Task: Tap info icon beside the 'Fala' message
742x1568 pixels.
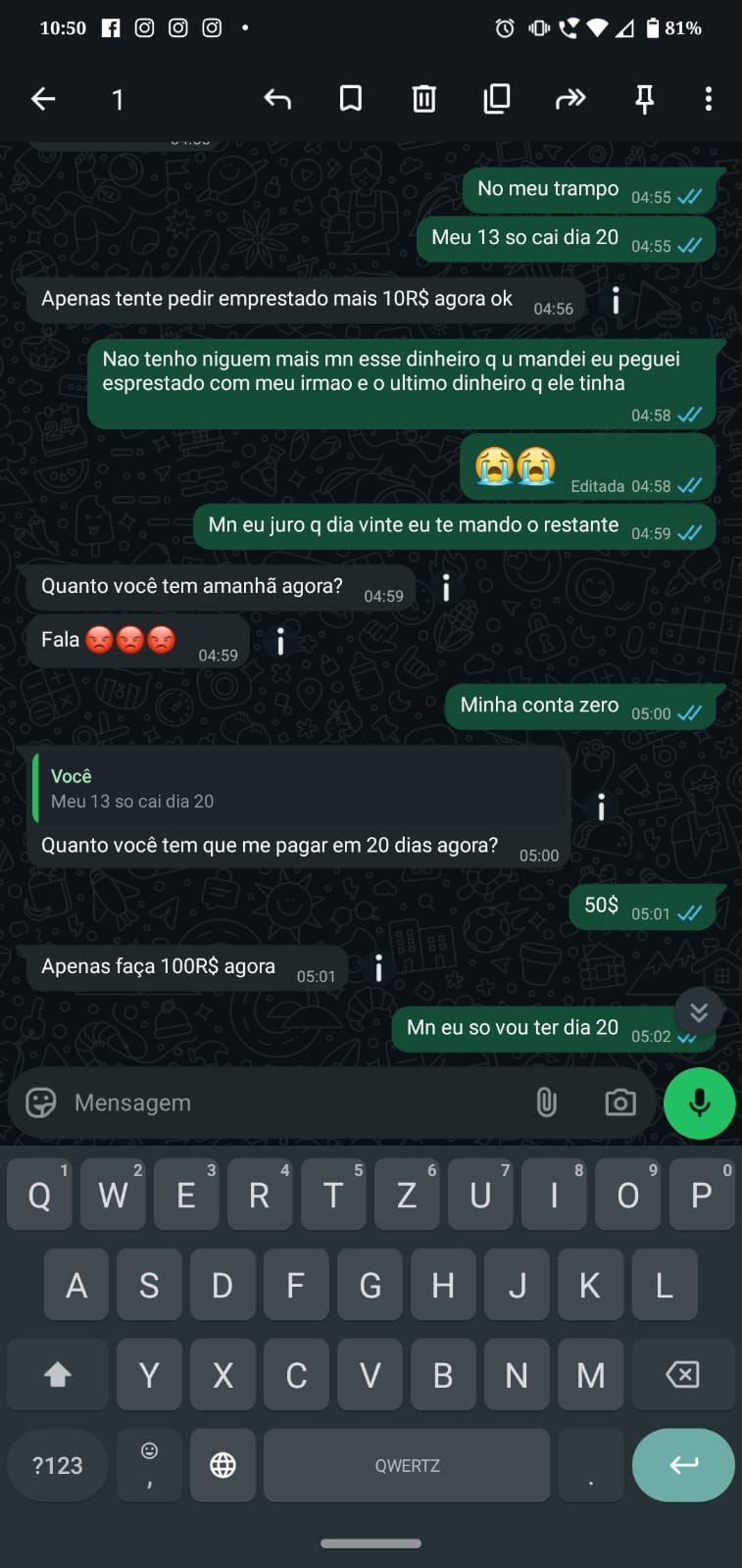Action: coord(280,641)
